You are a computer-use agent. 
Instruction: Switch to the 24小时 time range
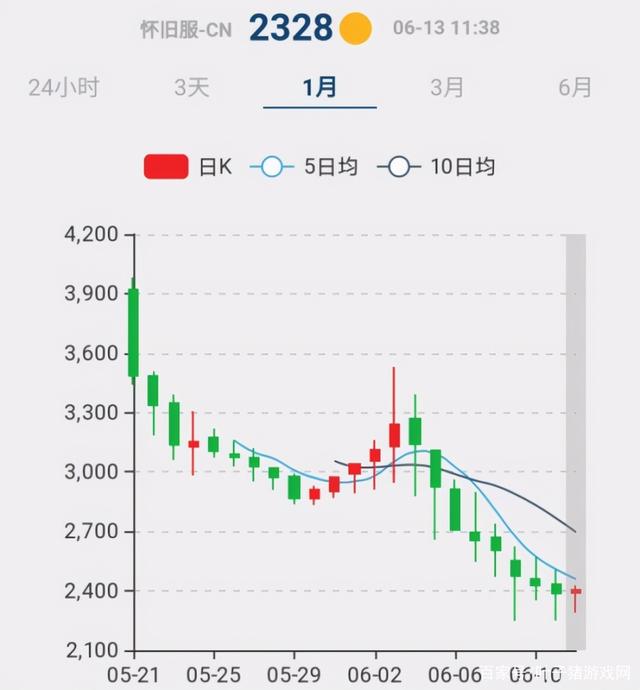(x=64, y=88)
